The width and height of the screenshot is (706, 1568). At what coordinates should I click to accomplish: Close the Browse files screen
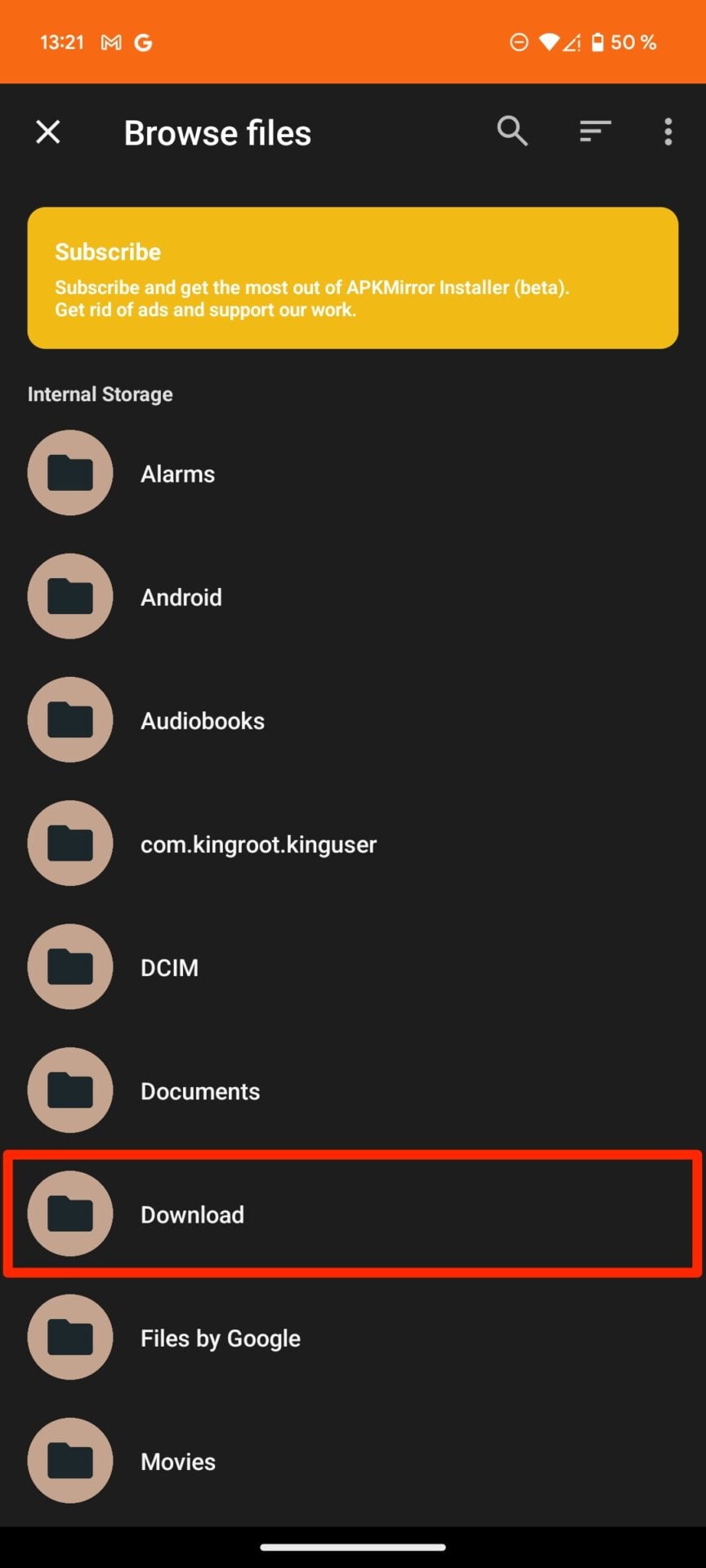tap(48, 131)
